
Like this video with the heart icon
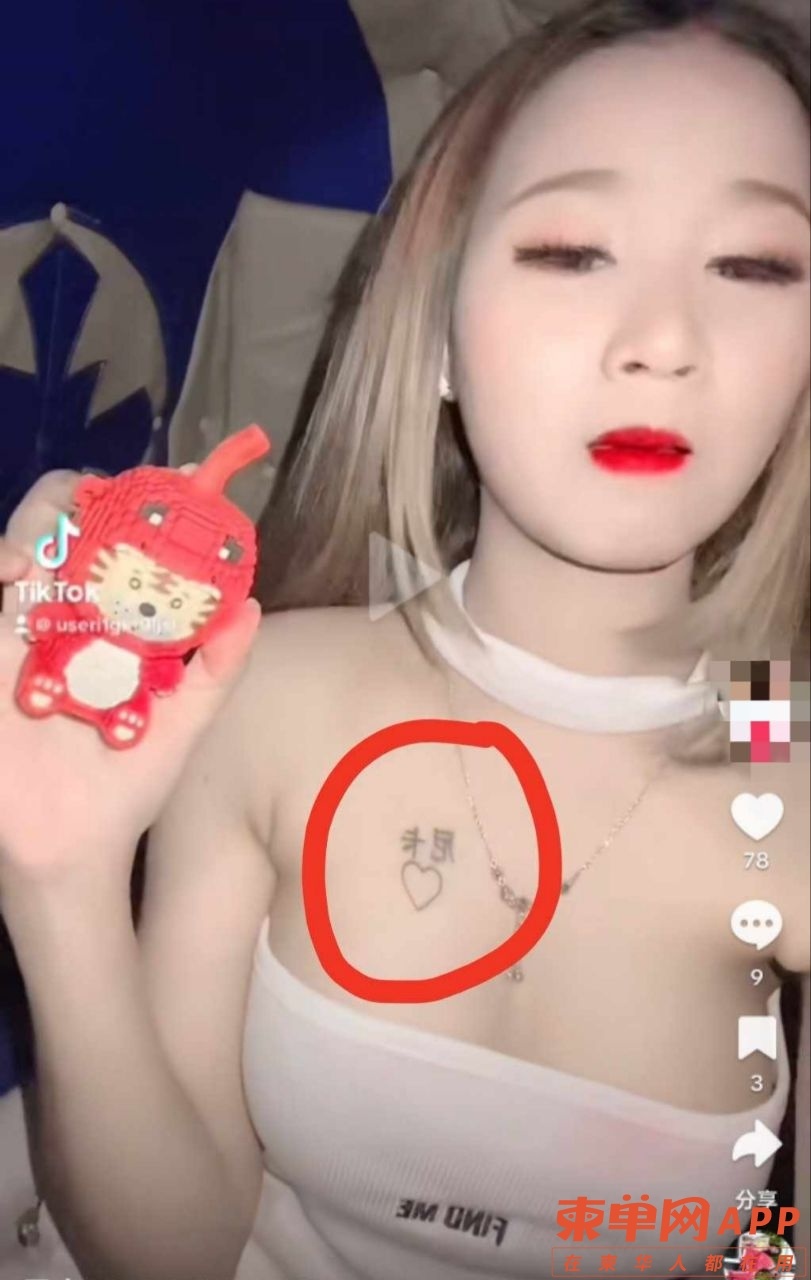coord(757,816)
